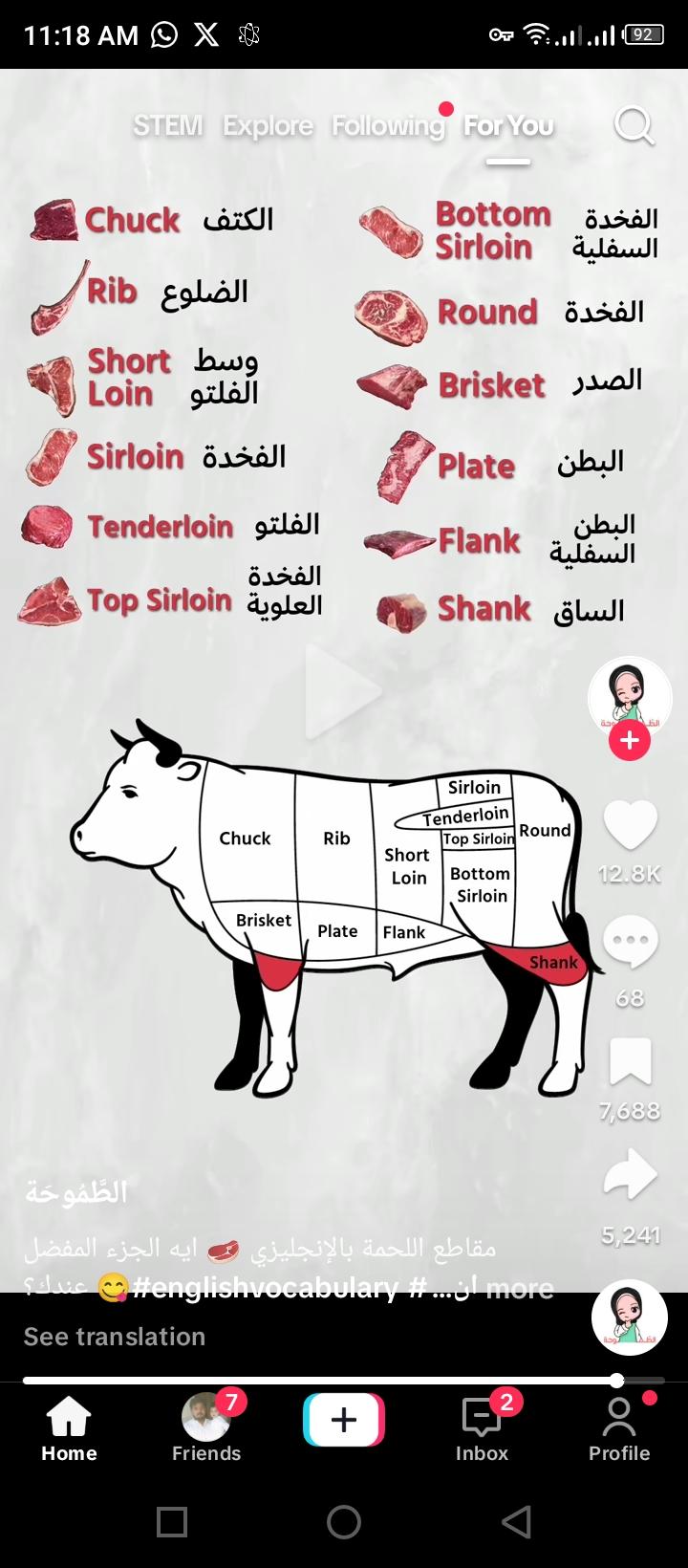Open the Inbox tab
688x1568 pixels.
tap(482, 1427)
